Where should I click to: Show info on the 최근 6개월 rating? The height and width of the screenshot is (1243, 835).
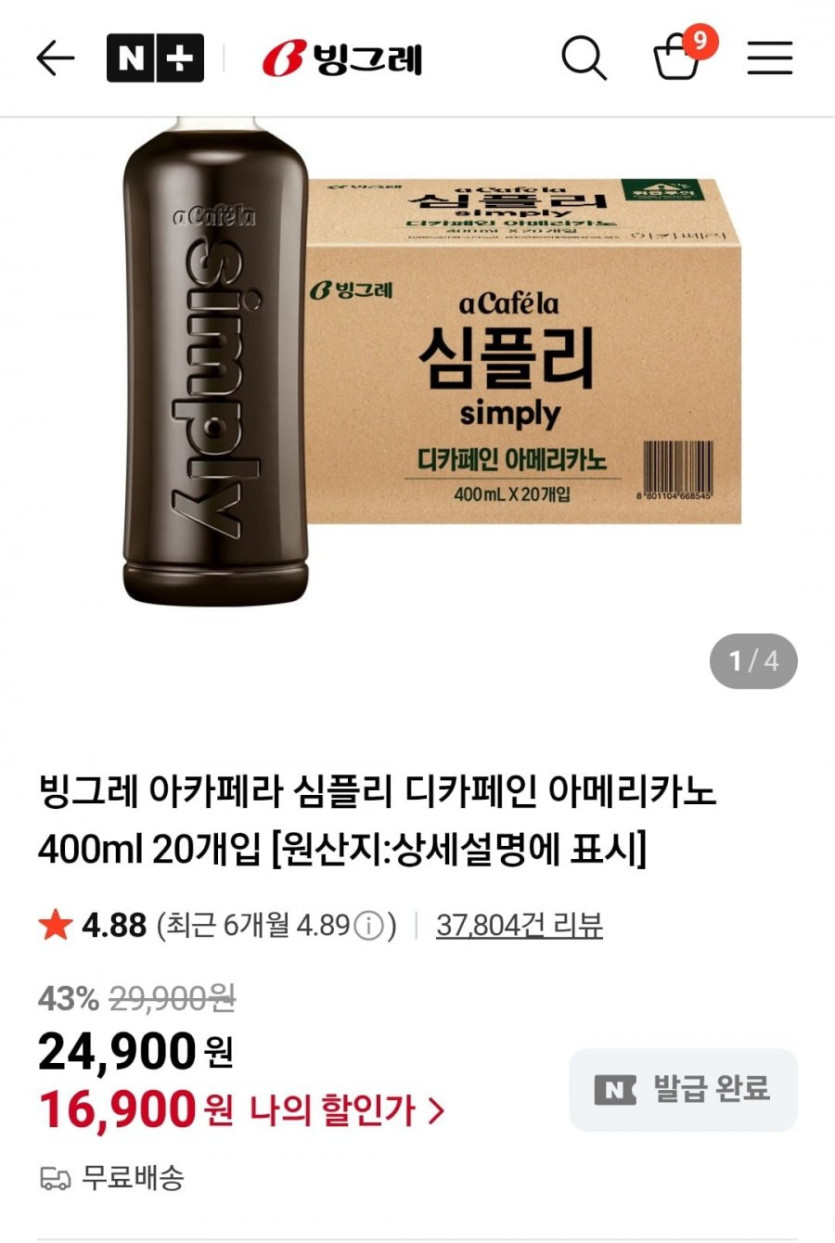pyautogui.click(x=368, y=927)
